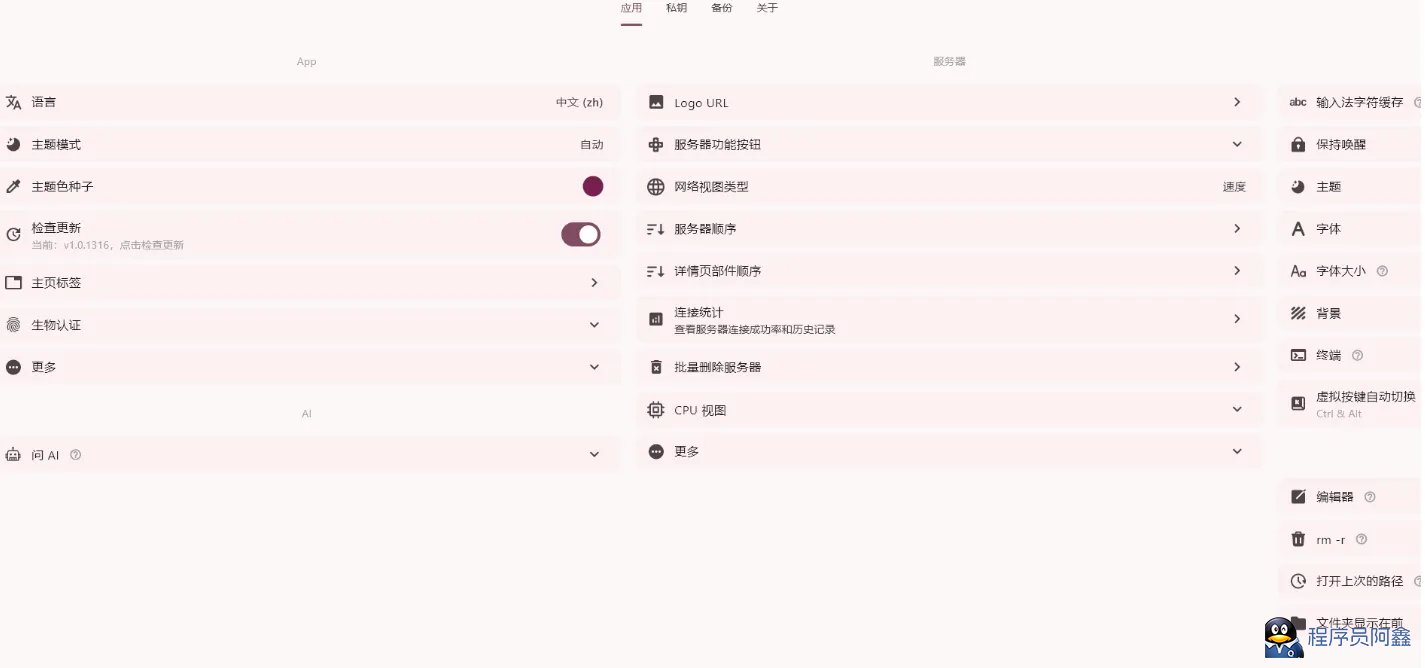Switch to the 备份 tab
Image resolution: width=1425 pixels, height=668 pixels.
click(x=721, y=8)
